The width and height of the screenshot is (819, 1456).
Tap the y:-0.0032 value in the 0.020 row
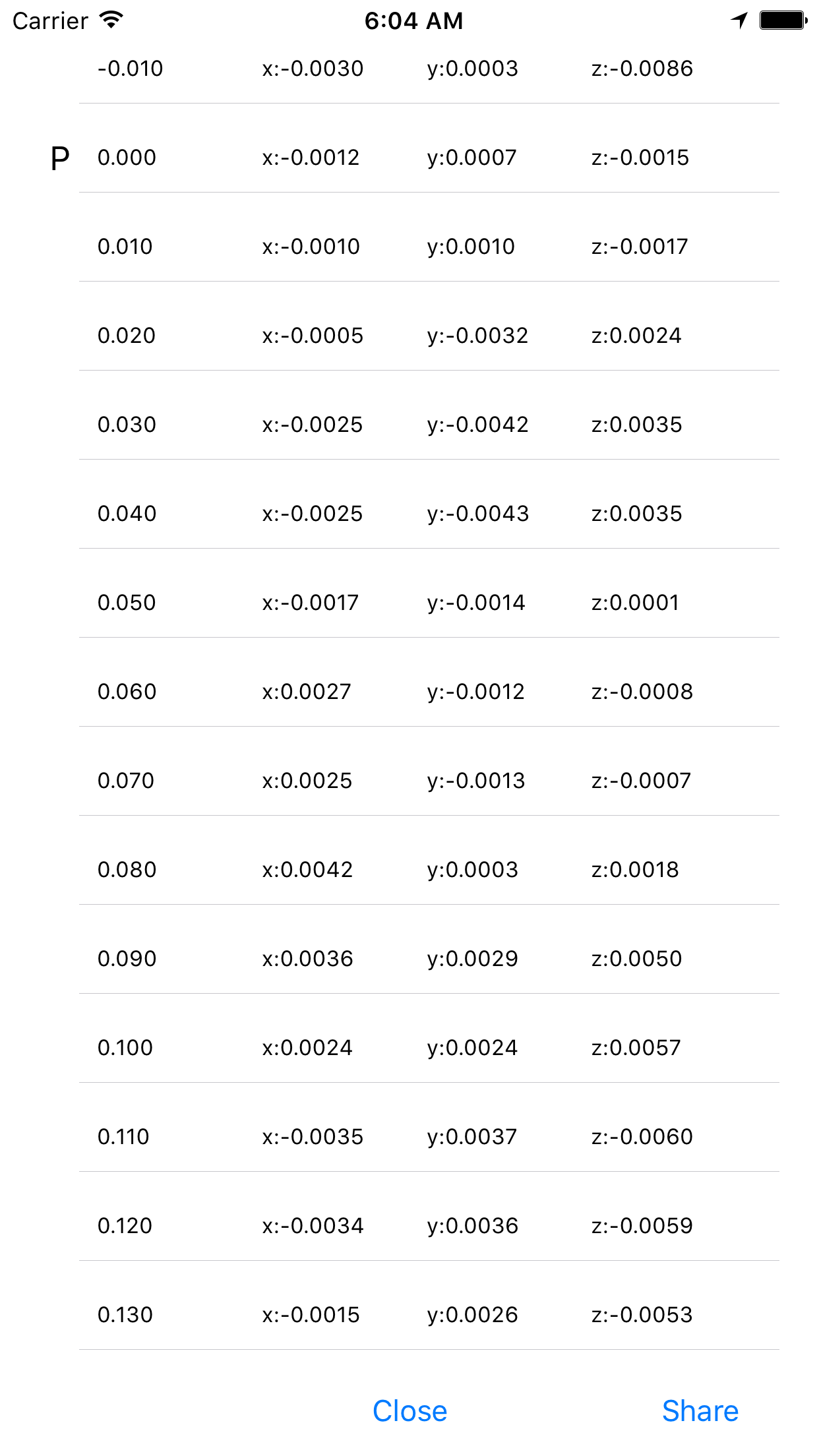(477, 335)
